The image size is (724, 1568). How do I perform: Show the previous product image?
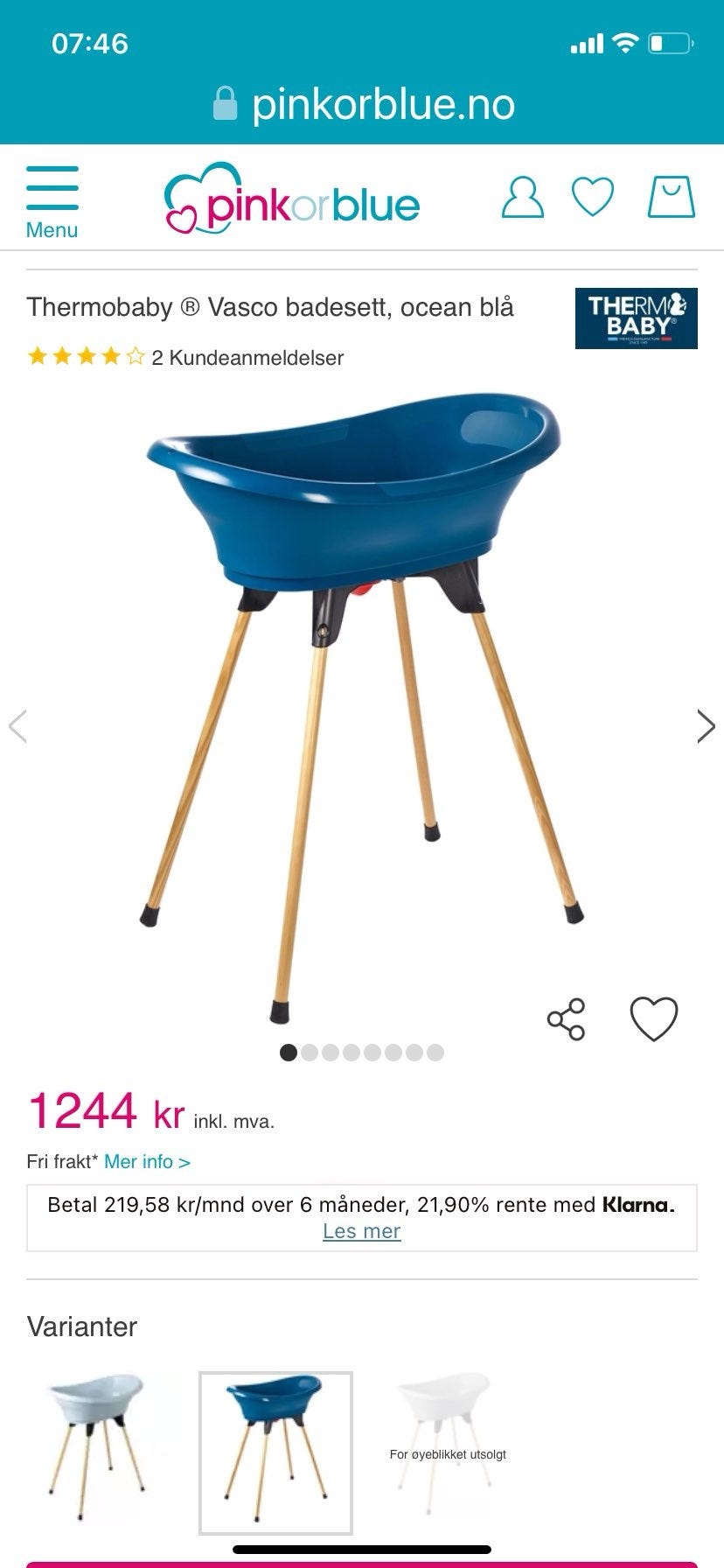(17, 726)
